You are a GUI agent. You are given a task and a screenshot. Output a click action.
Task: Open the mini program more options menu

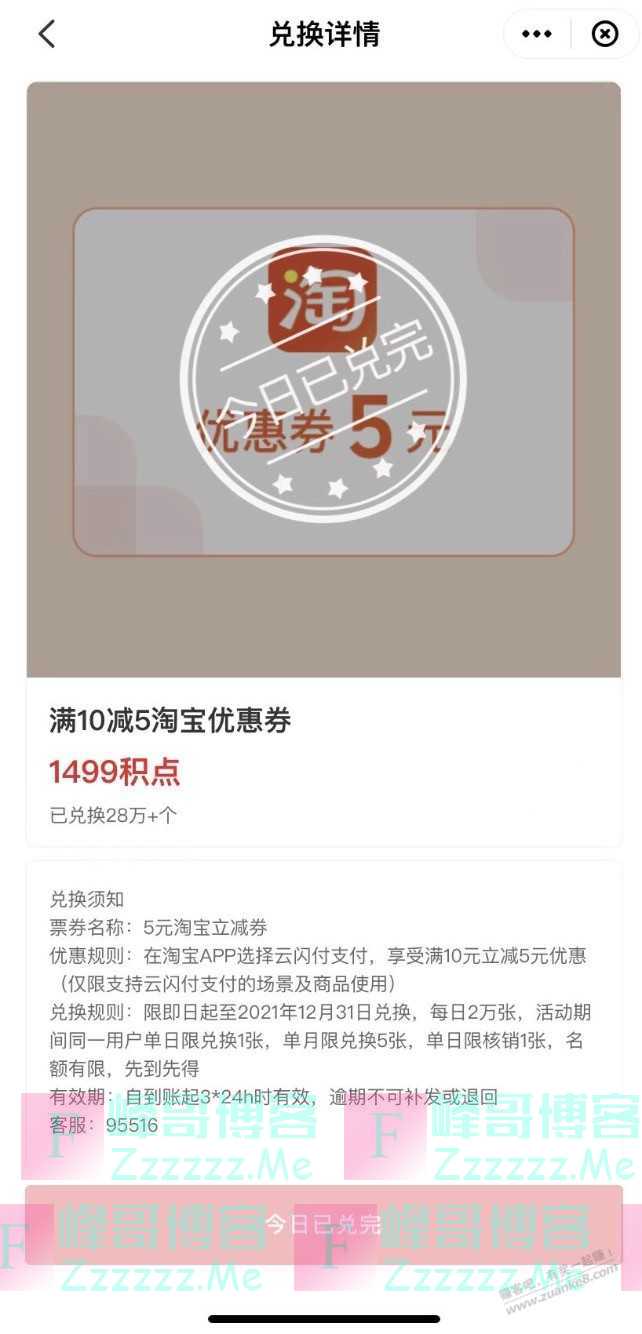click(x=537, y=34)
